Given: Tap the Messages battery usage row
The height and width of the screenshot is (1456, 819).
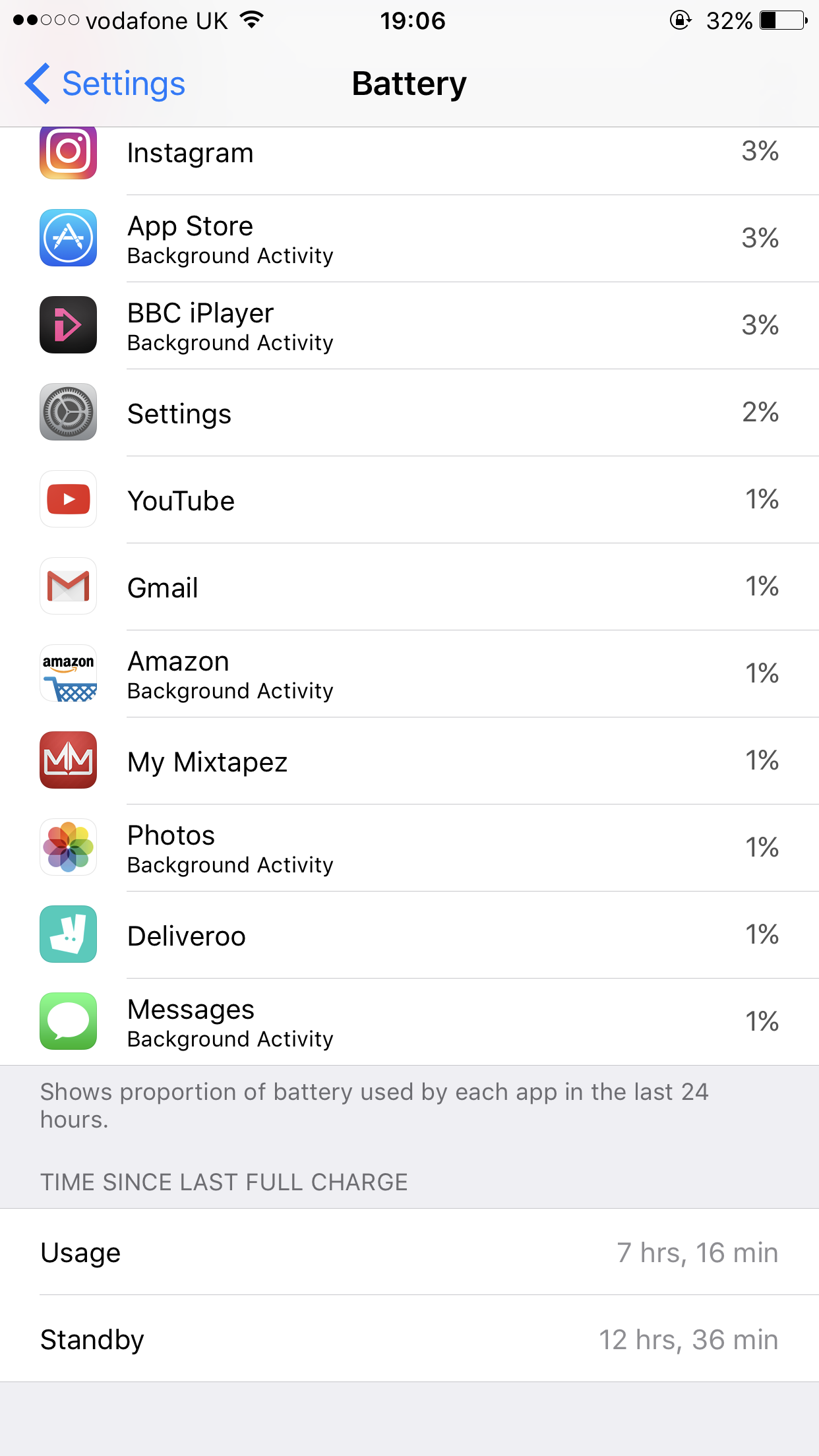Looking at the screenshot, I should (x=409, y=1021).
